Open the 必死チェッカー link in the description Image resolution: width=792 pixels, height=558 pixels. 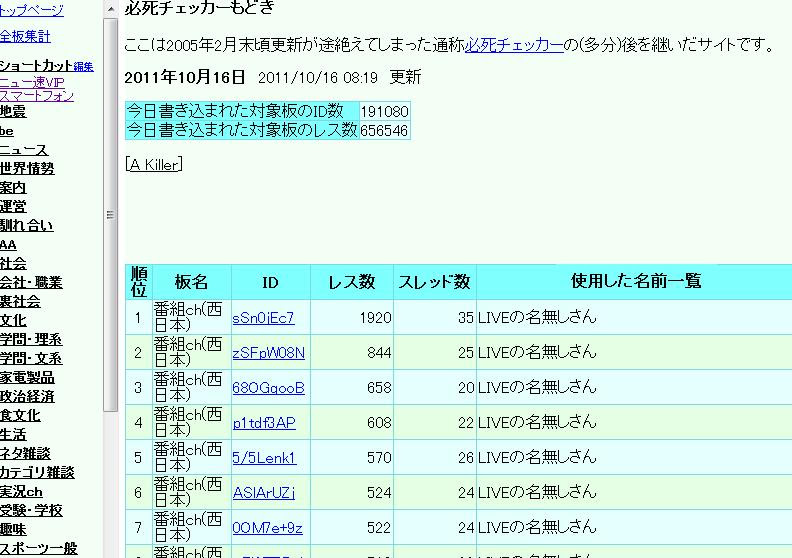[x=514, y=45]
